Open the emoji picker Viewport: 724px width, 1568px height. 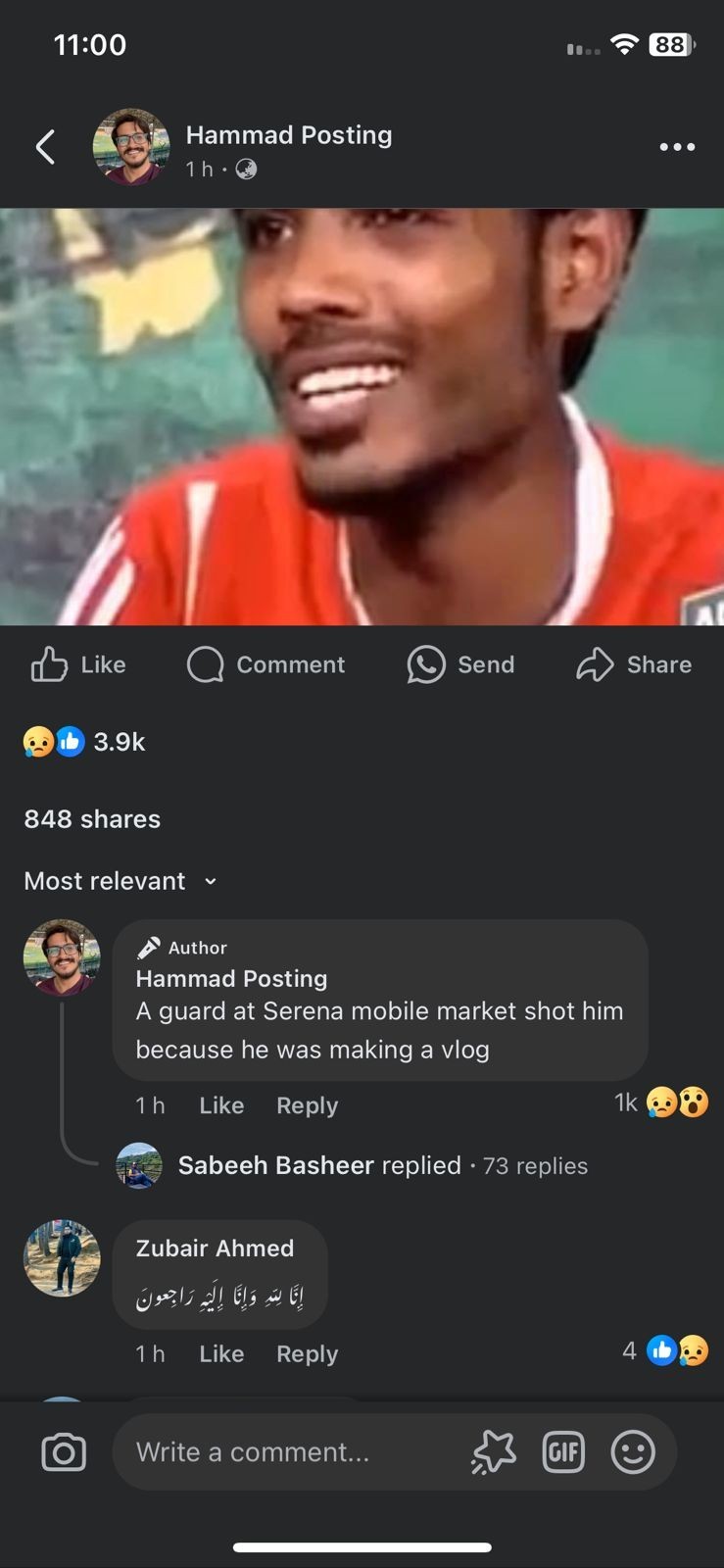[633, 1452]
